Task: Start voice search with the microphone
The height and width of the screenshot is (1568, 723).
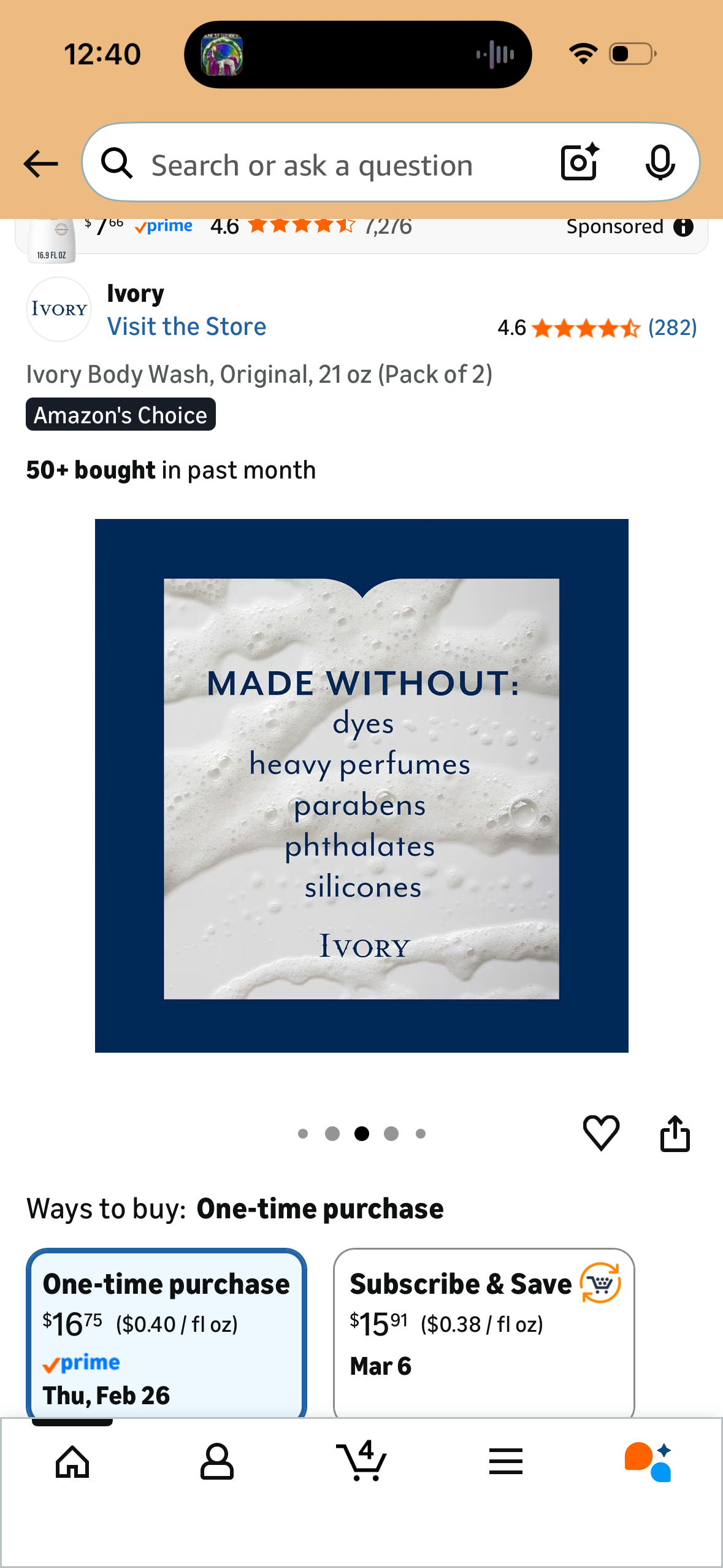Action: point(660,164)
